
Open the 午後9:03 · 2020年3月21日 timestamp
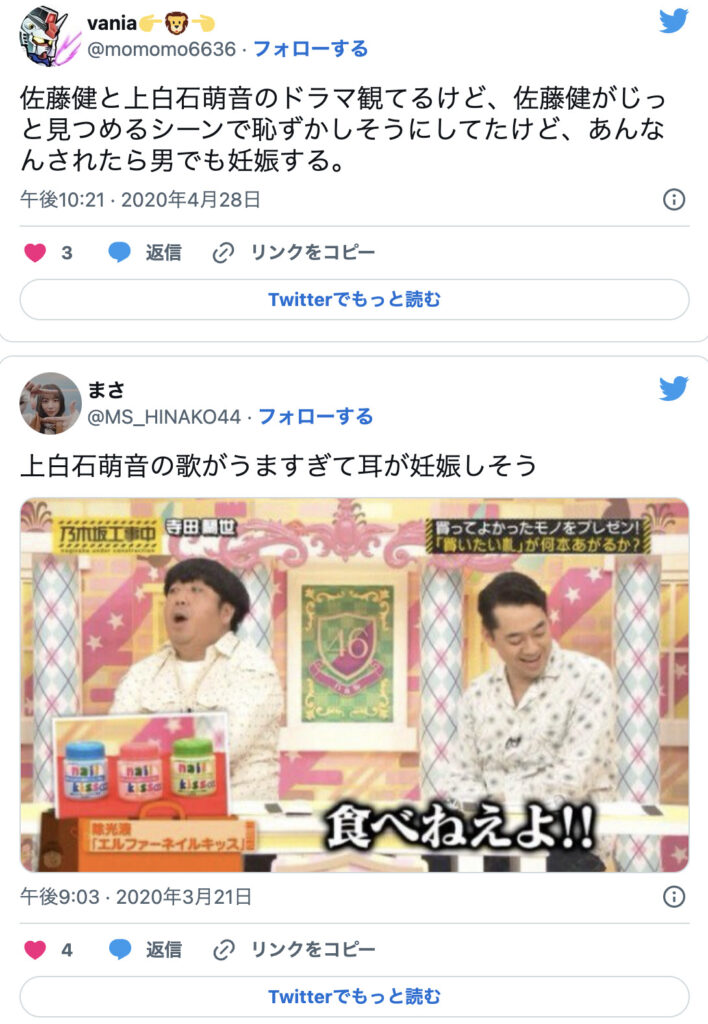[135, 896]
